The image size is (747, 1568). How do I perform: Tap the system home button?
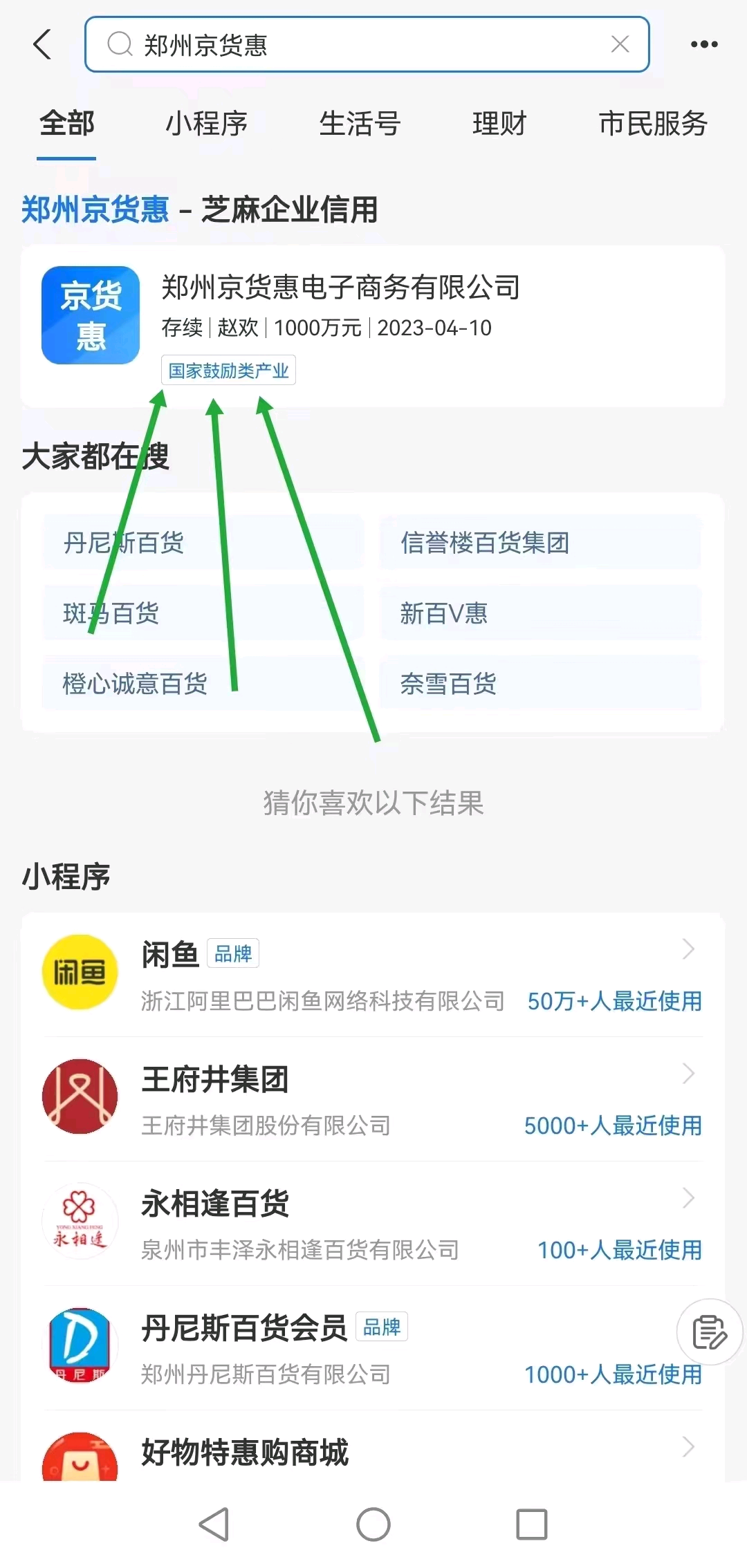(x=373, y=1524)
